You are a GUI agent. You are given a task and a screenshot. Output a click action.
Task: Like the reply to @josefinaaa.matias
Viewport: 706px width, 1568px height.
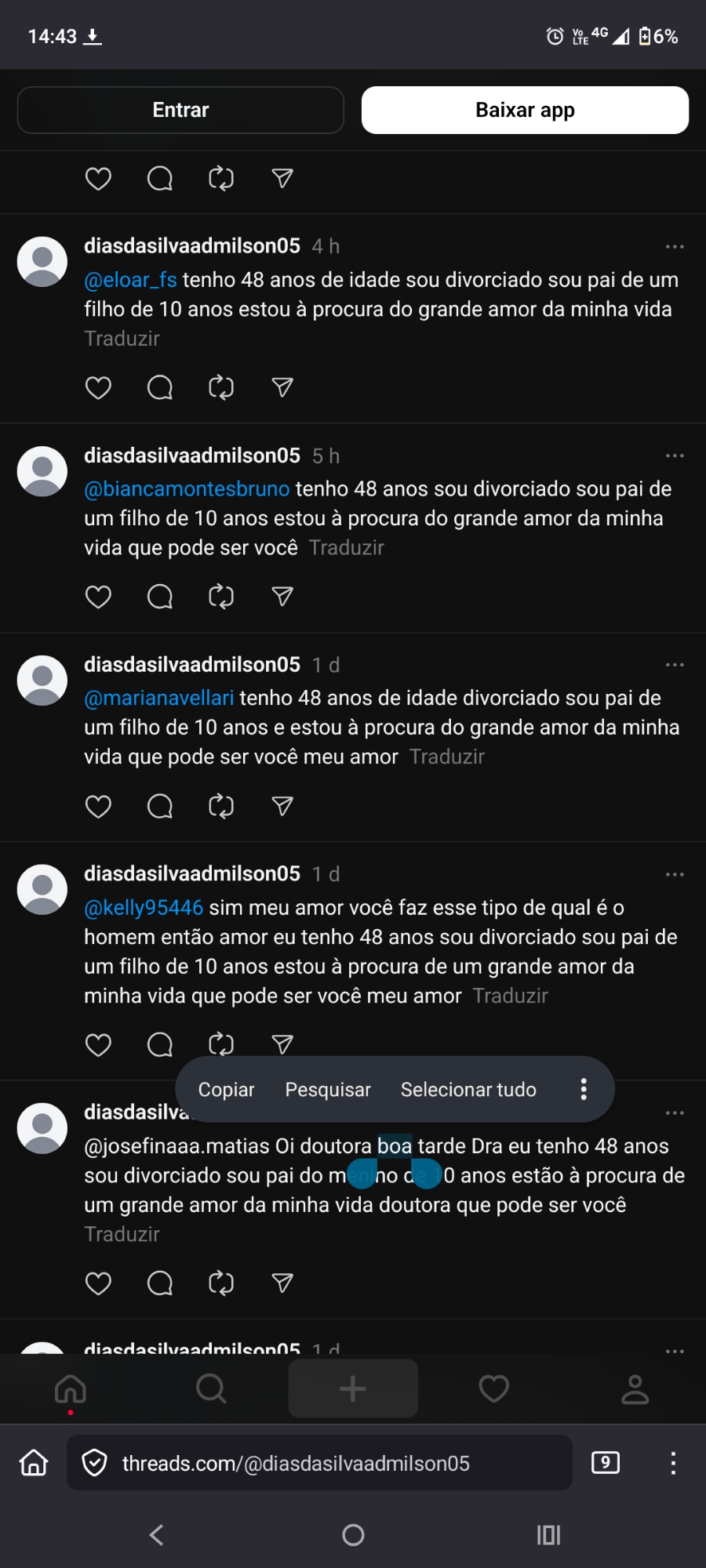[x=98, y=1283]
